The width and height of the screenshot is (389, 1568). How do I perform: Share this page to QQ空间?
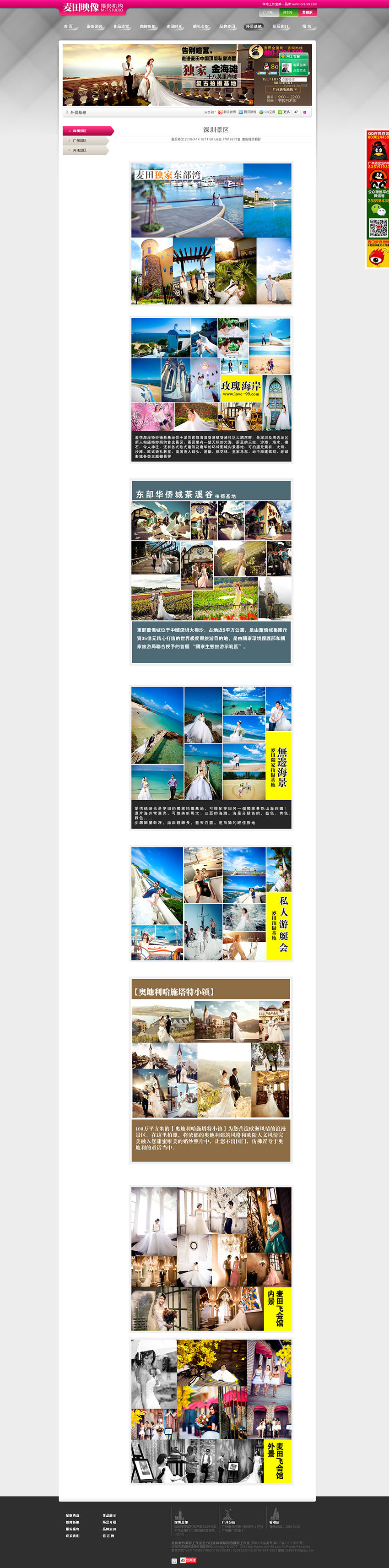click(x=267, y=112)
